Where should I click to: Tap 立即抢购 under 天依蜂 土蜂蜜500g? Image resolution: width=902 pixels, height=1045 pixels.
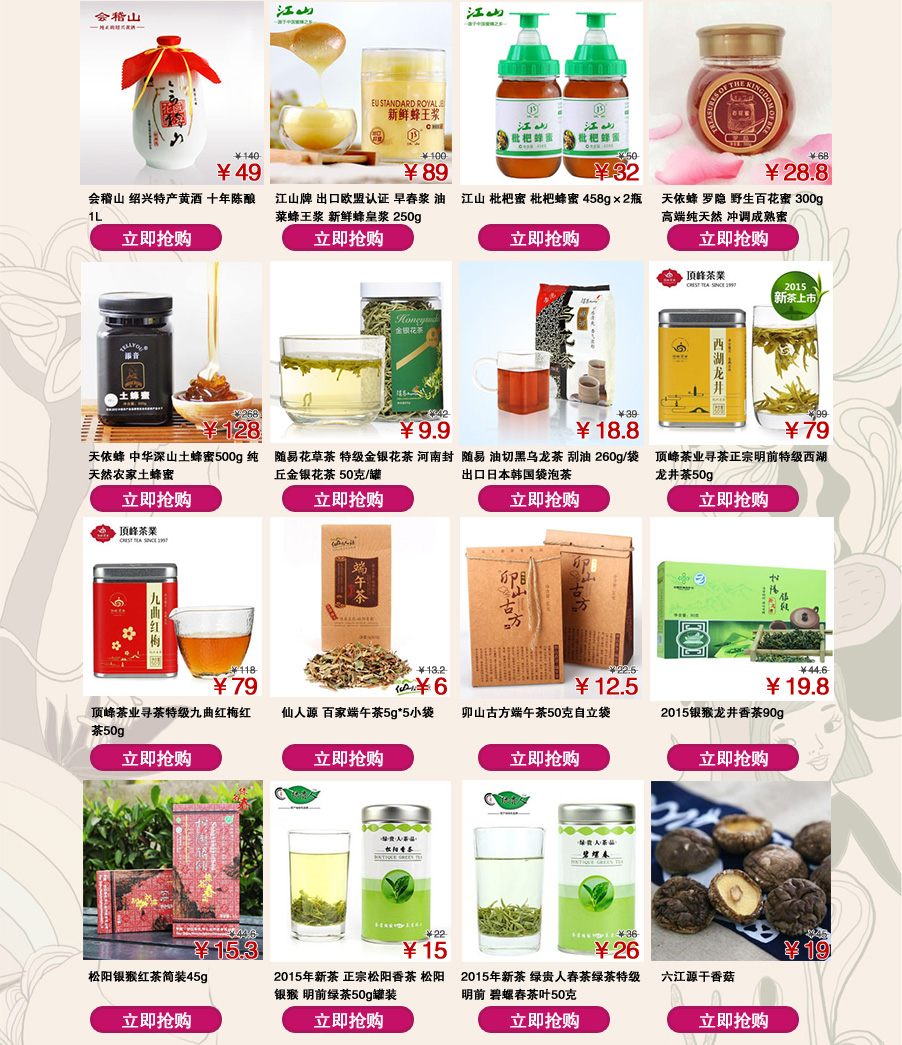pyautogui.click(x=156, y=499)
